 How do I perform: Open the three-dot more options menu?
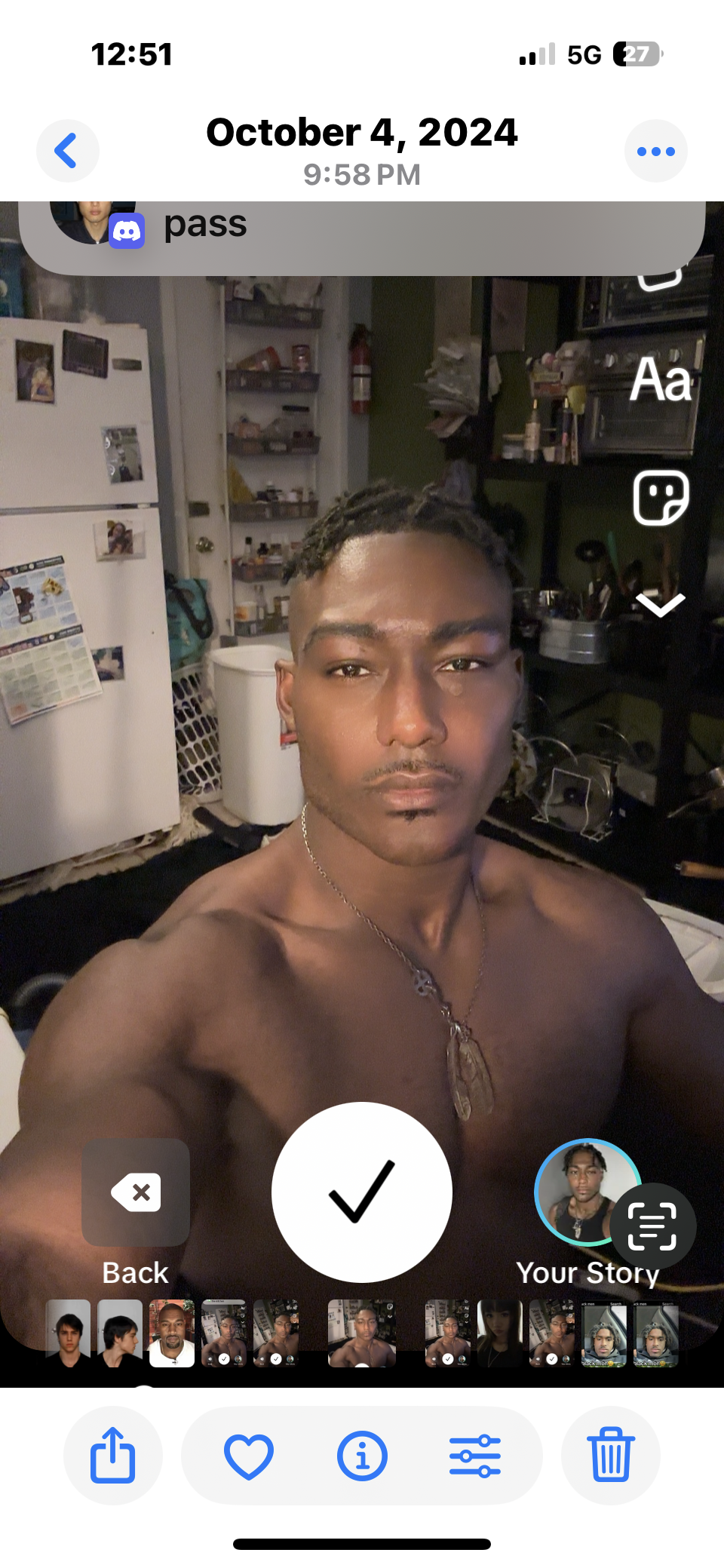tap(655, 151)
